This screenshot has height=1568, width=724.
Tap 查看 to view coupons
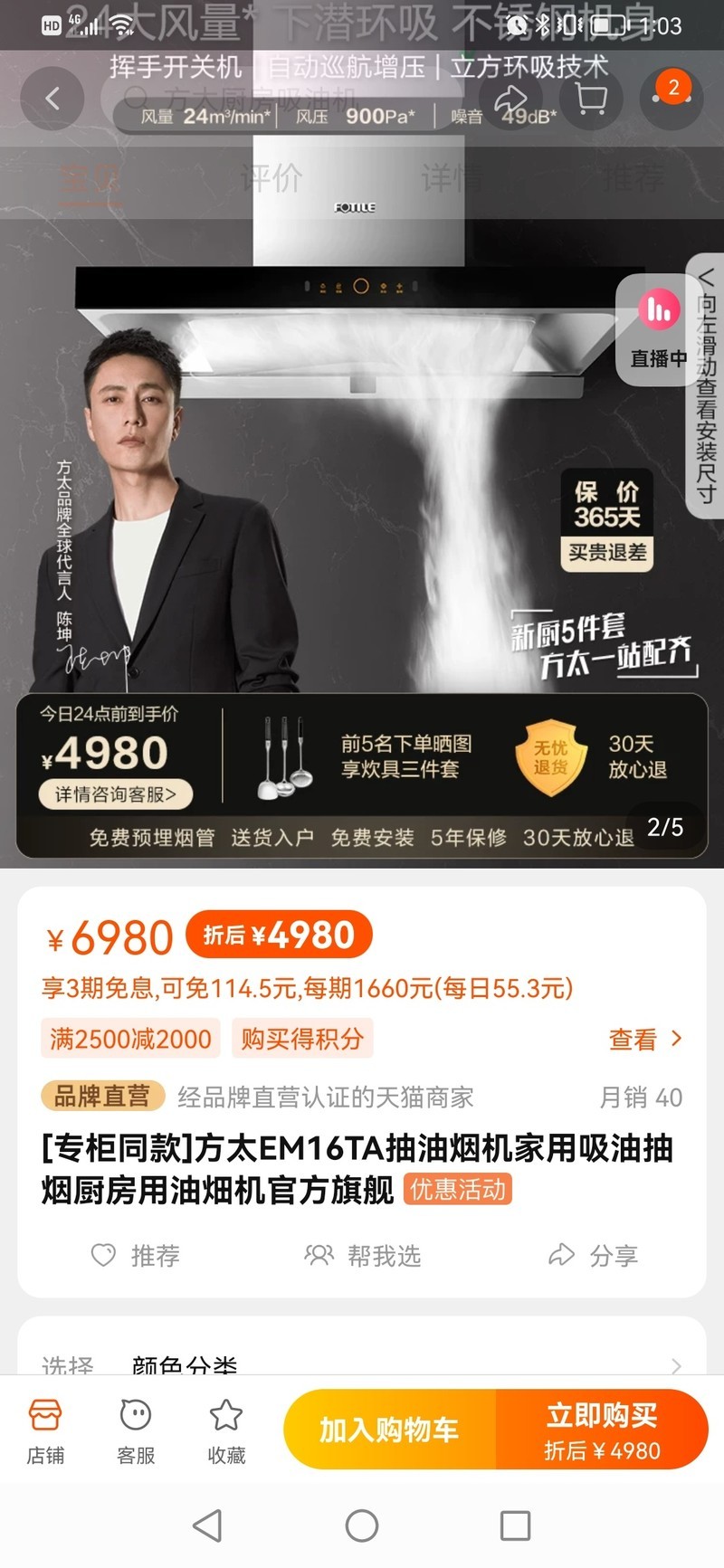(x=646, y=1039)
